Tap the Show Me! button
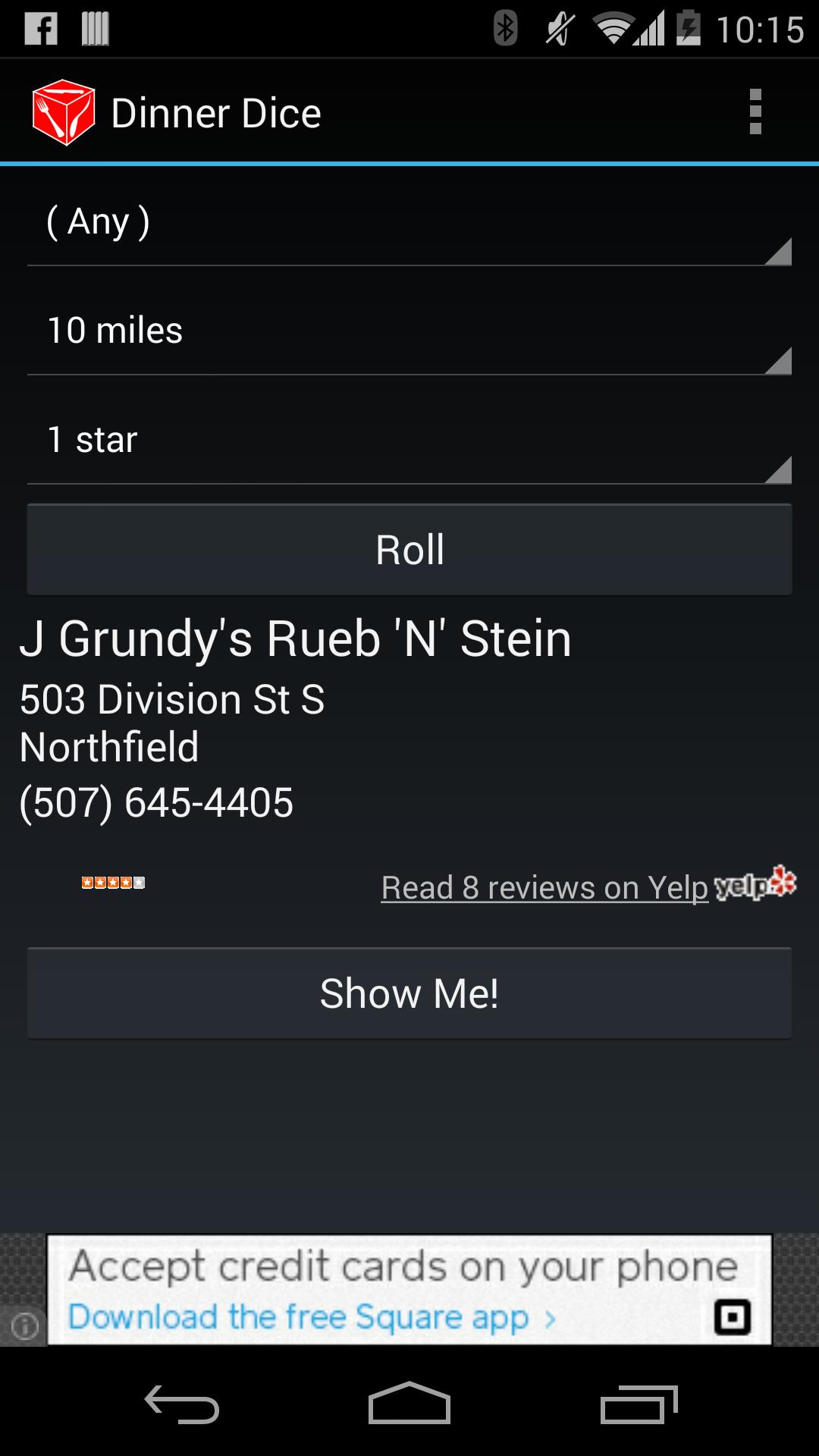Viewport: 819px width, 1456px height. point(409,993)
